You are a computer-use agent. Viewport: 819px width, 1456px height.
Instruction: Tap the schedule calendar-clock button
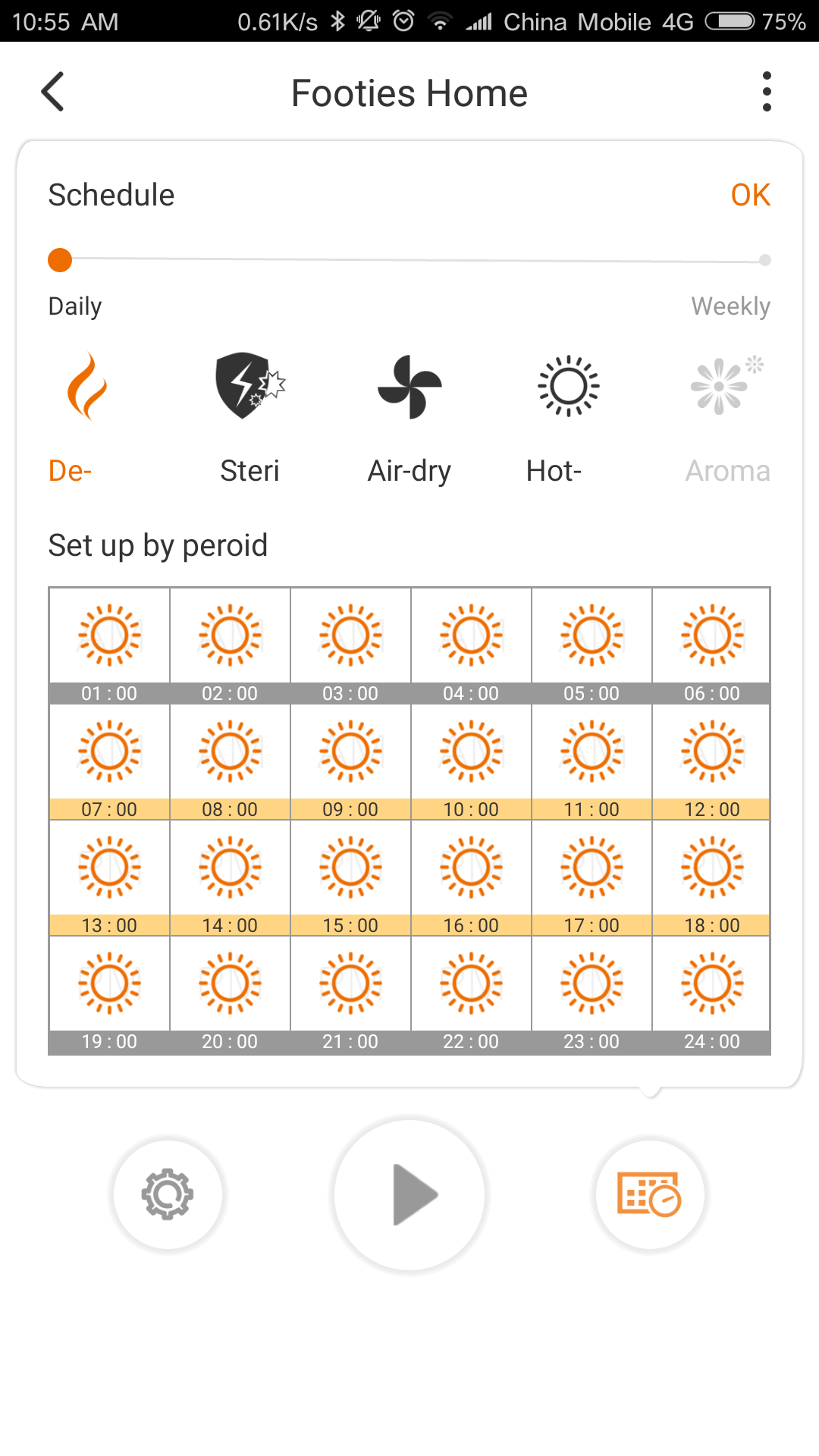point(650,1194)
